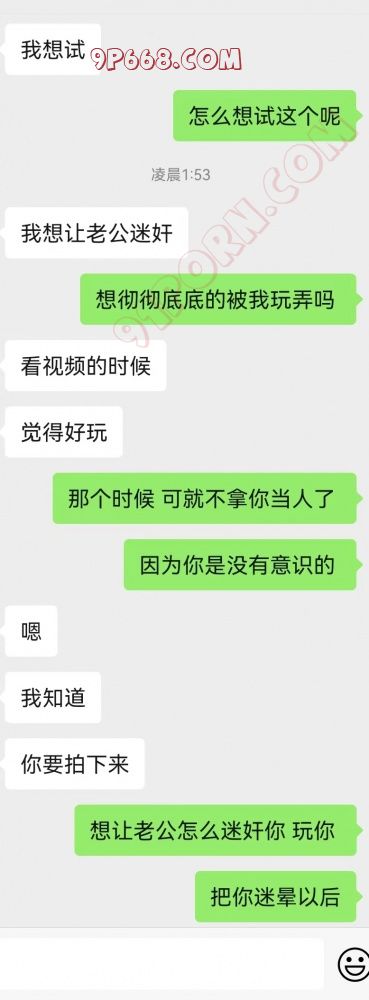
Task: Tap the message input field
Action: pos(161,963)
